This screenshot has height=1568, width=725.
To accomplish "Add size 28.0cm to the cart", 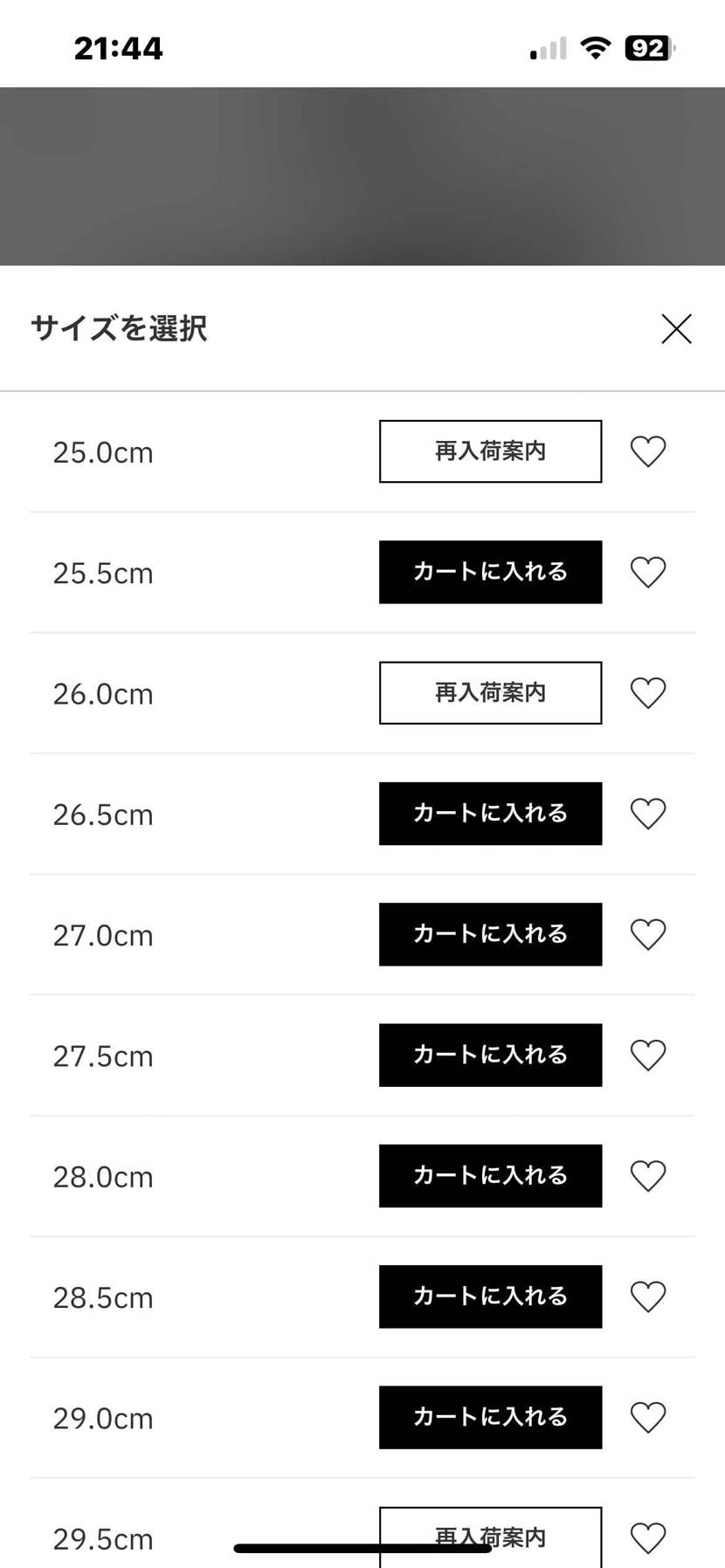I will [490, 1175].
